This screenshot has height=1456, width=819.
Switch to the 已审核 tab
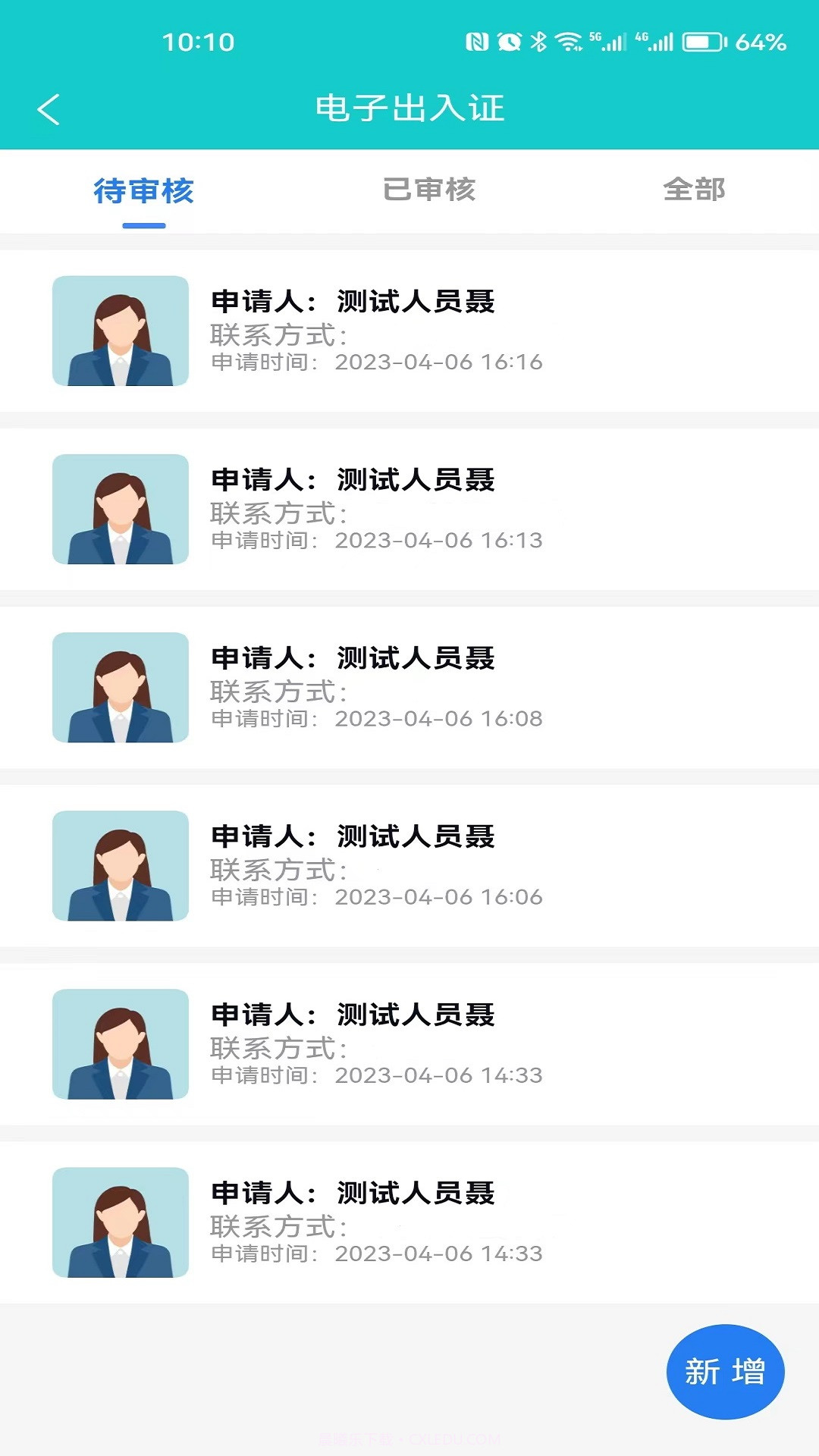[x=430, y=191]
